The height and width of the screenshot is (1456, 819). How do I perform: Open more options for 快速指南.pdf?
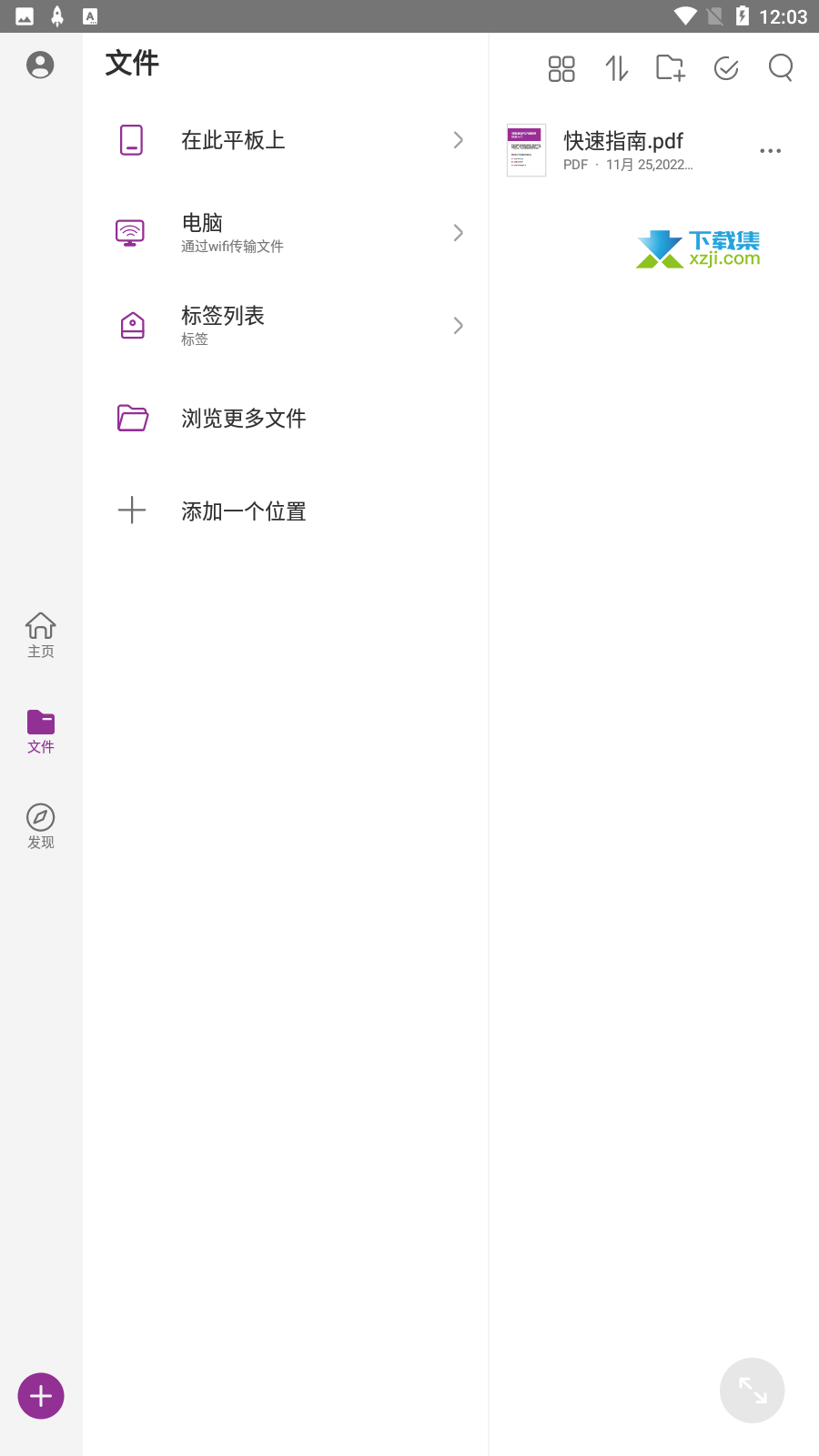(771, 151)
